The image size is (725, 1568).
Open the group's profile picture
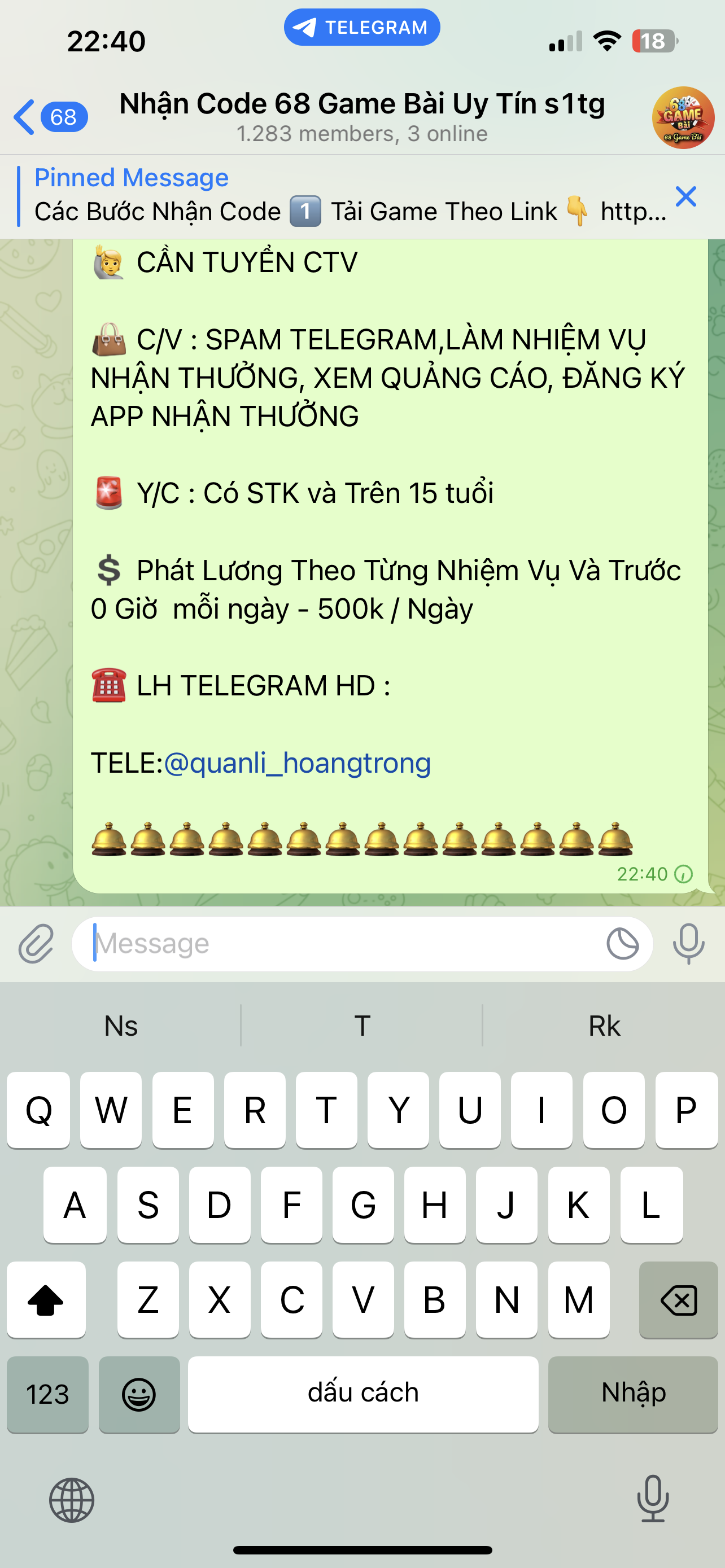coord(683,117)
